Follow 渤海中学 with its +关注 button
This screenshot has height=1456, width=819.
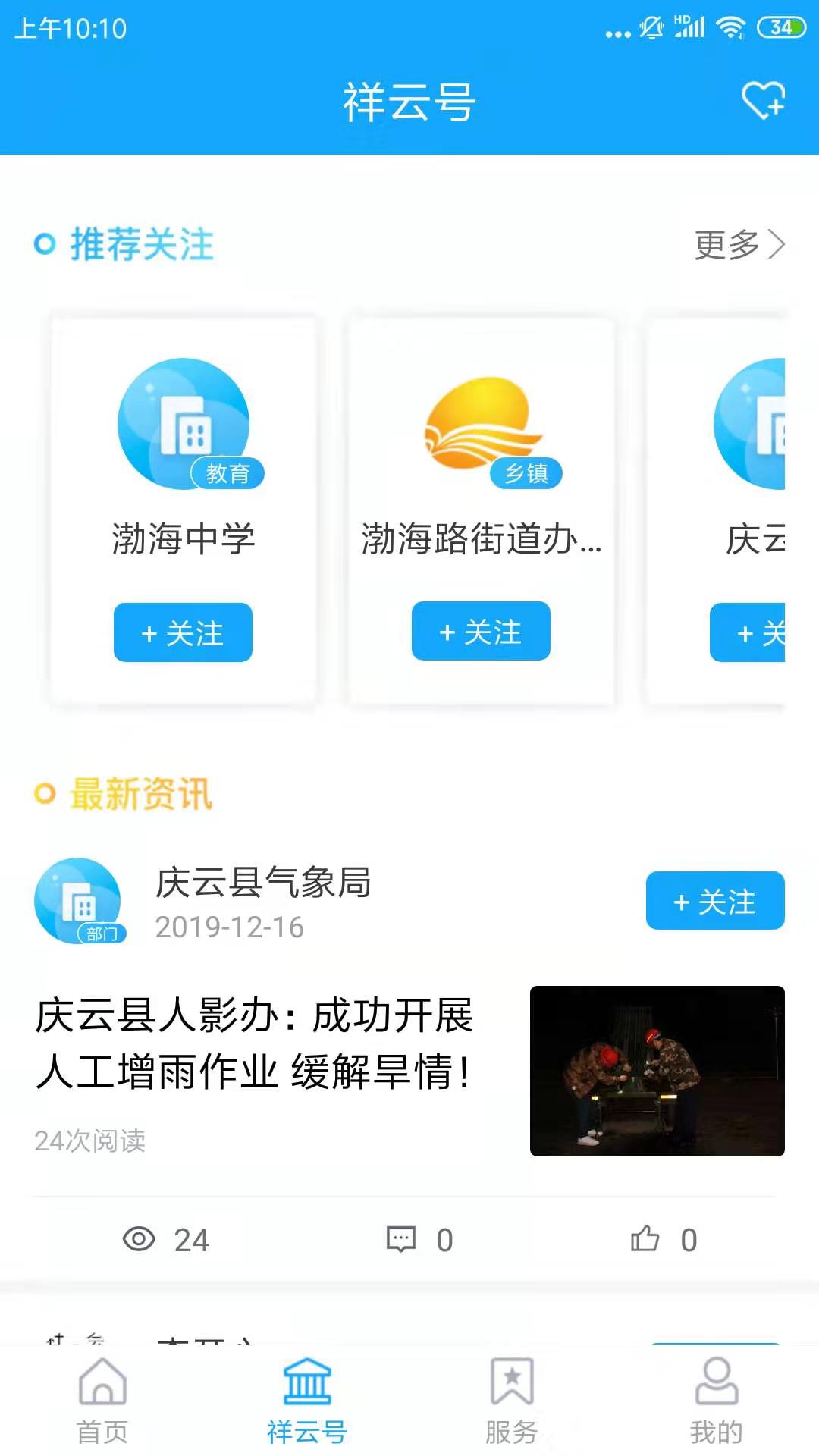click(x=182, y=632)
